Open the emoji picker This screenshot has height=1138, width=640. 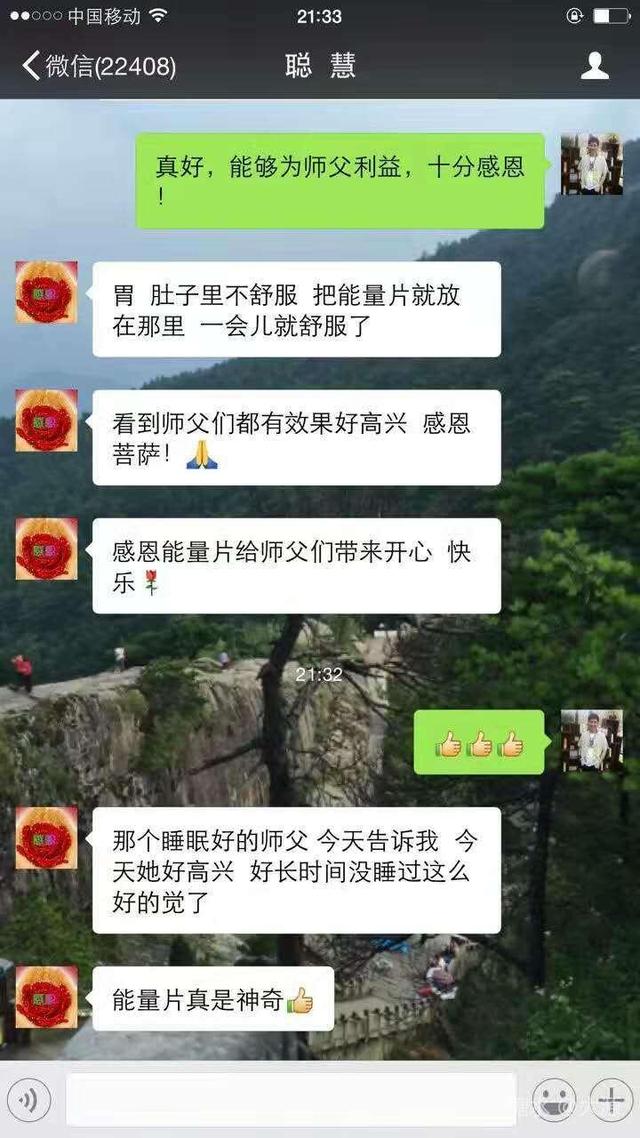point(552,1100)
